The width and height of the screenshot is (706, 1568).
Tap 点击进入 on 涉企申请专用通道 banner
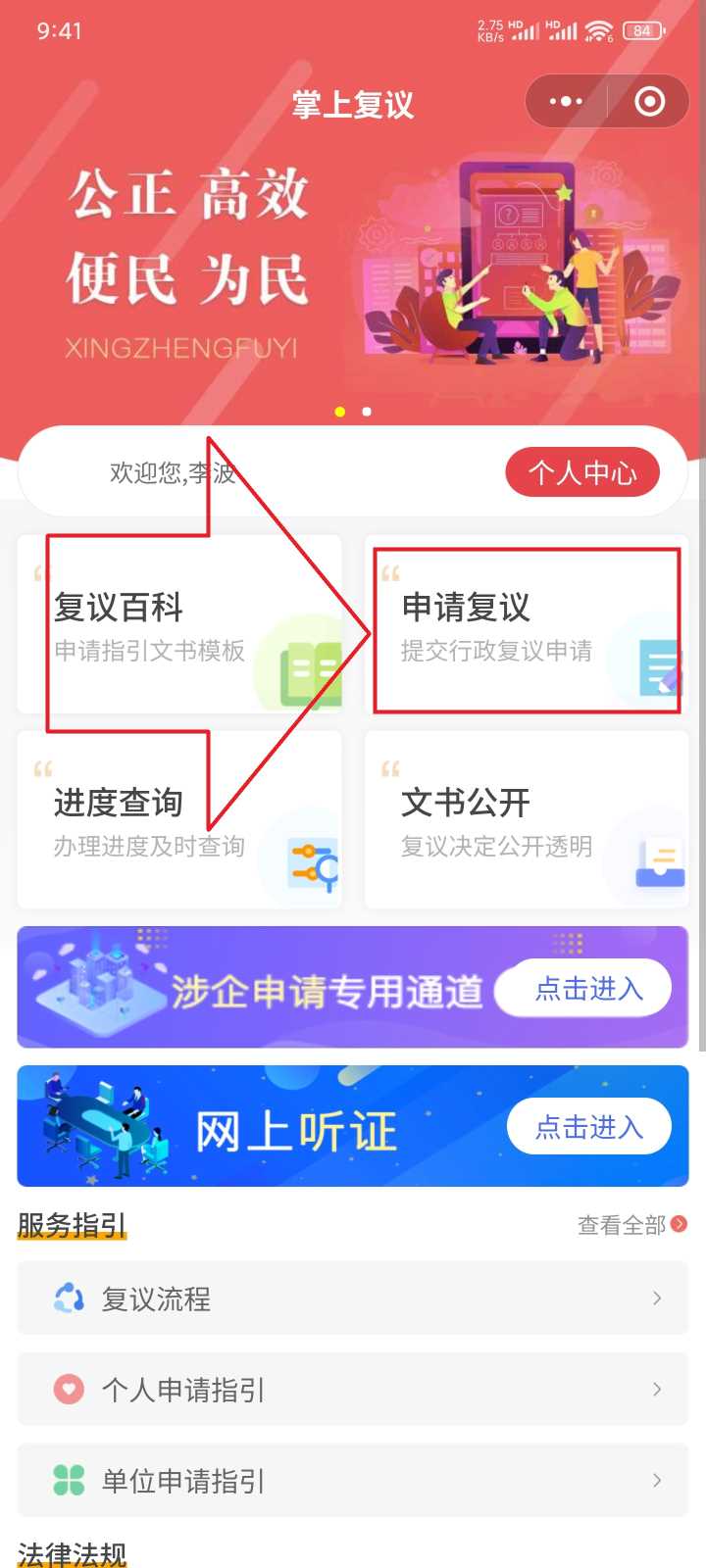(588, 989)
